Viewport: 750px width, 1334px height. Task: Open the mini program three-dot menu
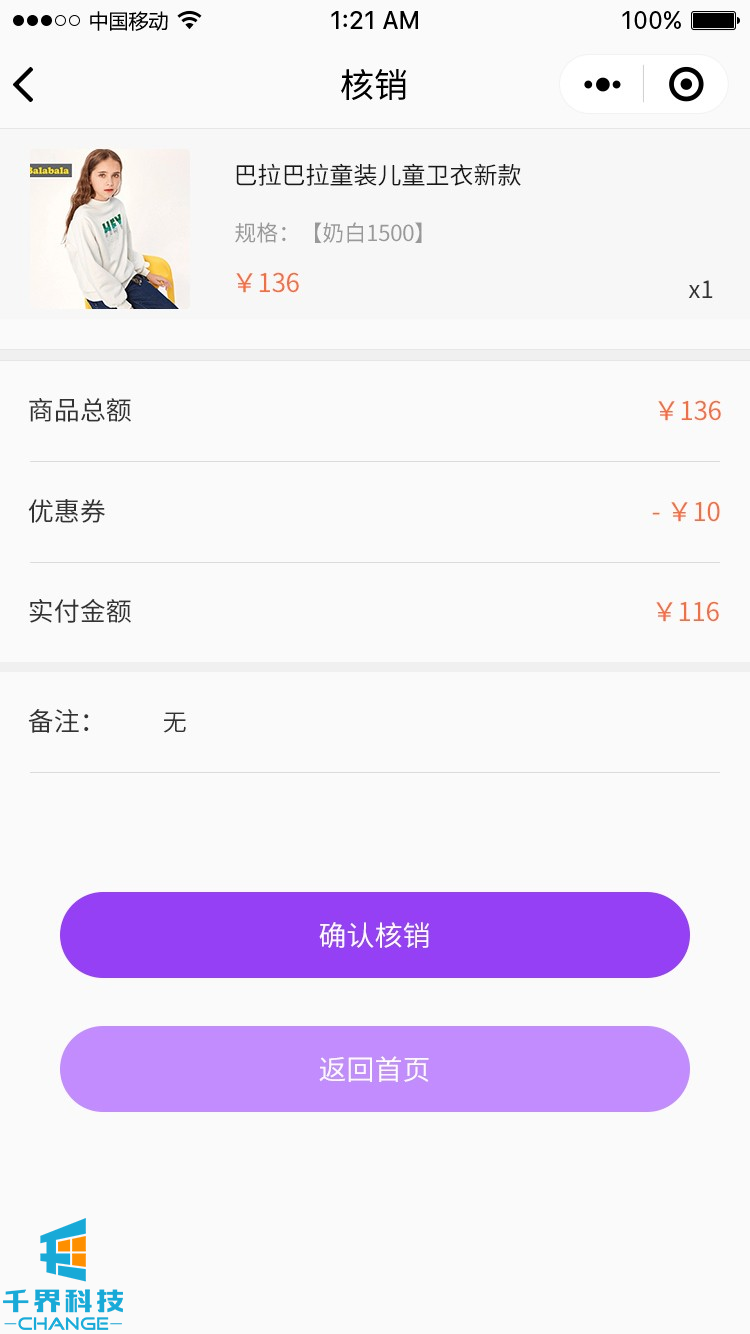602,85
